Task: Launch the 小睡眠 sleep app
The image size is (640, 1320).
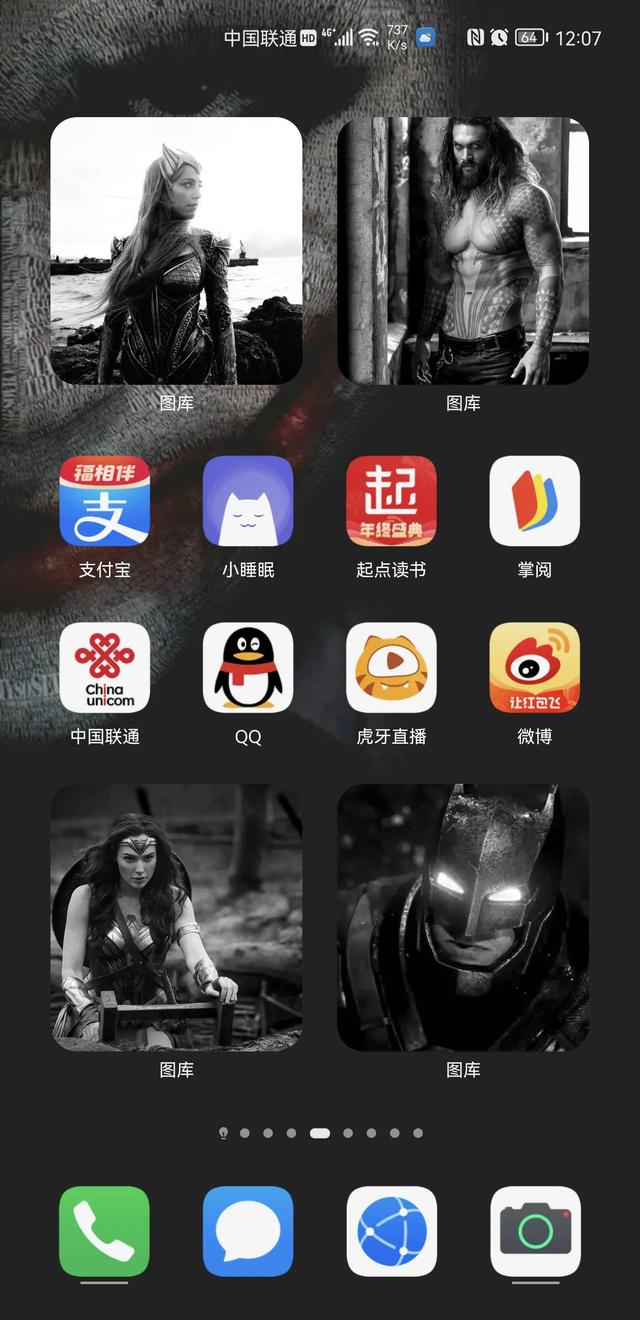Action: pyautogui.click(x=248, y=501)
